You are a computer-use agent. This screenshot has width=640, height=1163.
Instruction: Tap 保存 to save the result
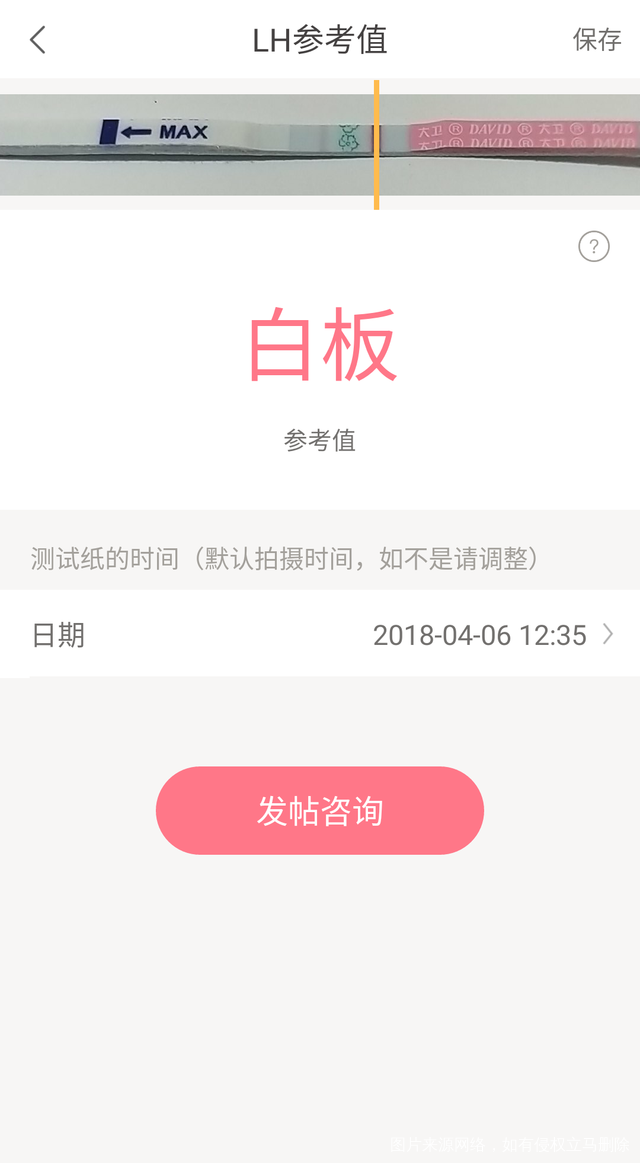click(x=597, y=40)
